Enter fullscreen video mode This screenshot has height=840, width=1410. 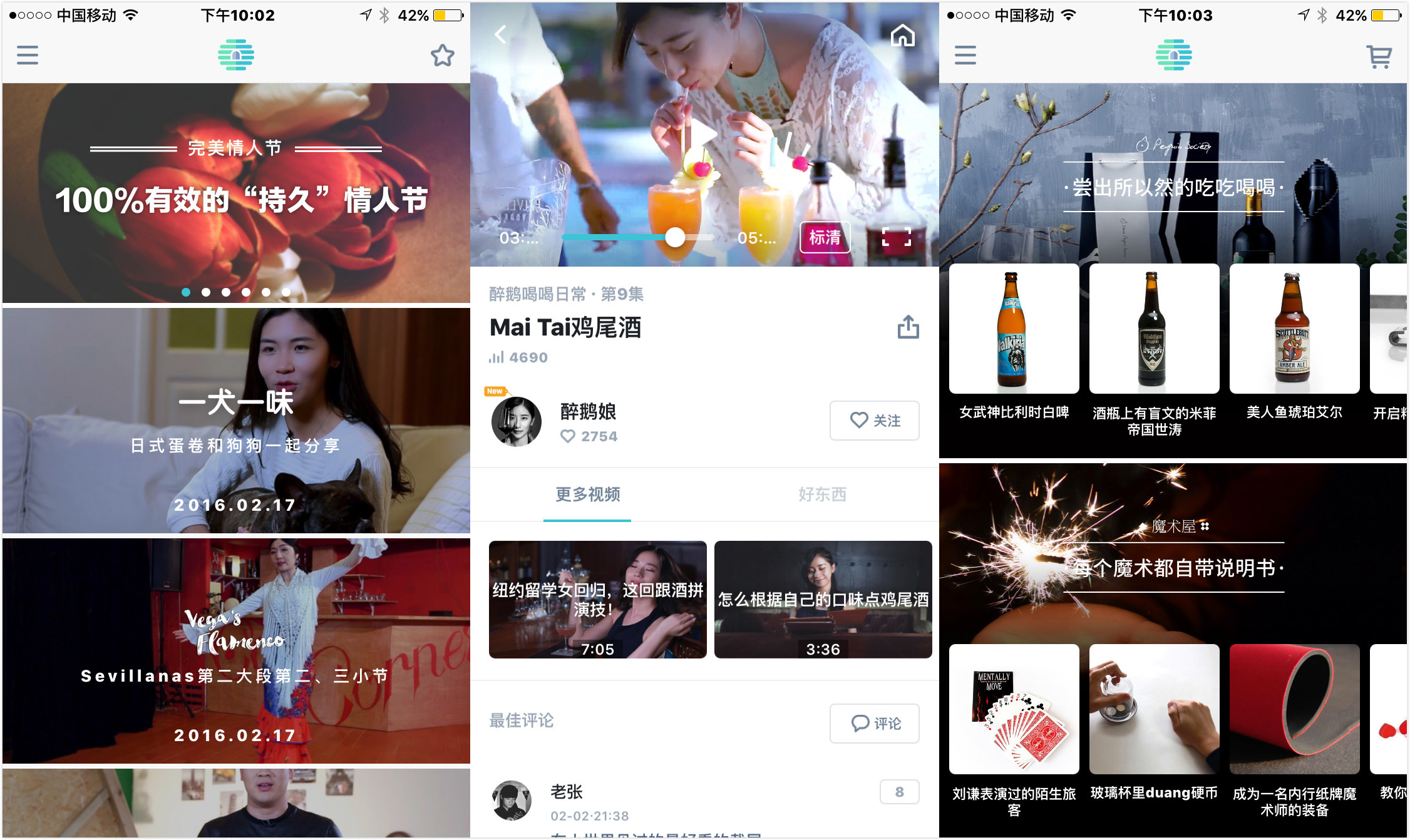896,237
